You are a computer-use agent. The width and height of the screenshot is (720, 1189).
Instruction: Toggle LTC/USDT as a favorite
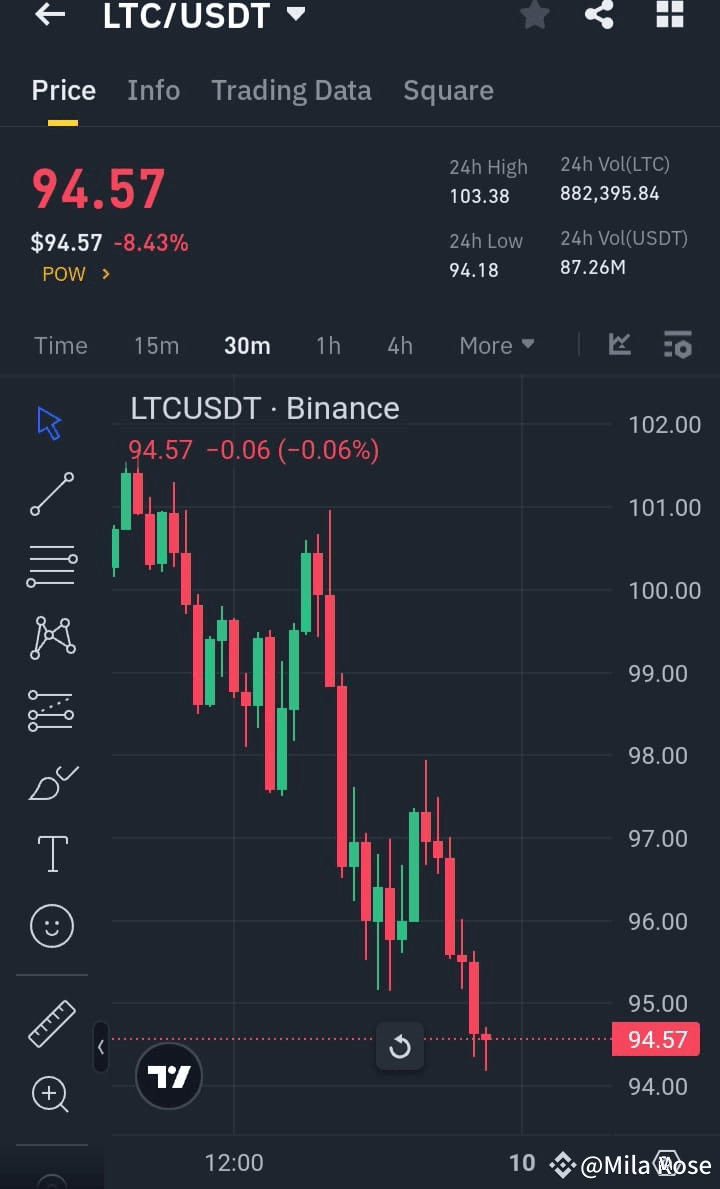click(534, 15)
